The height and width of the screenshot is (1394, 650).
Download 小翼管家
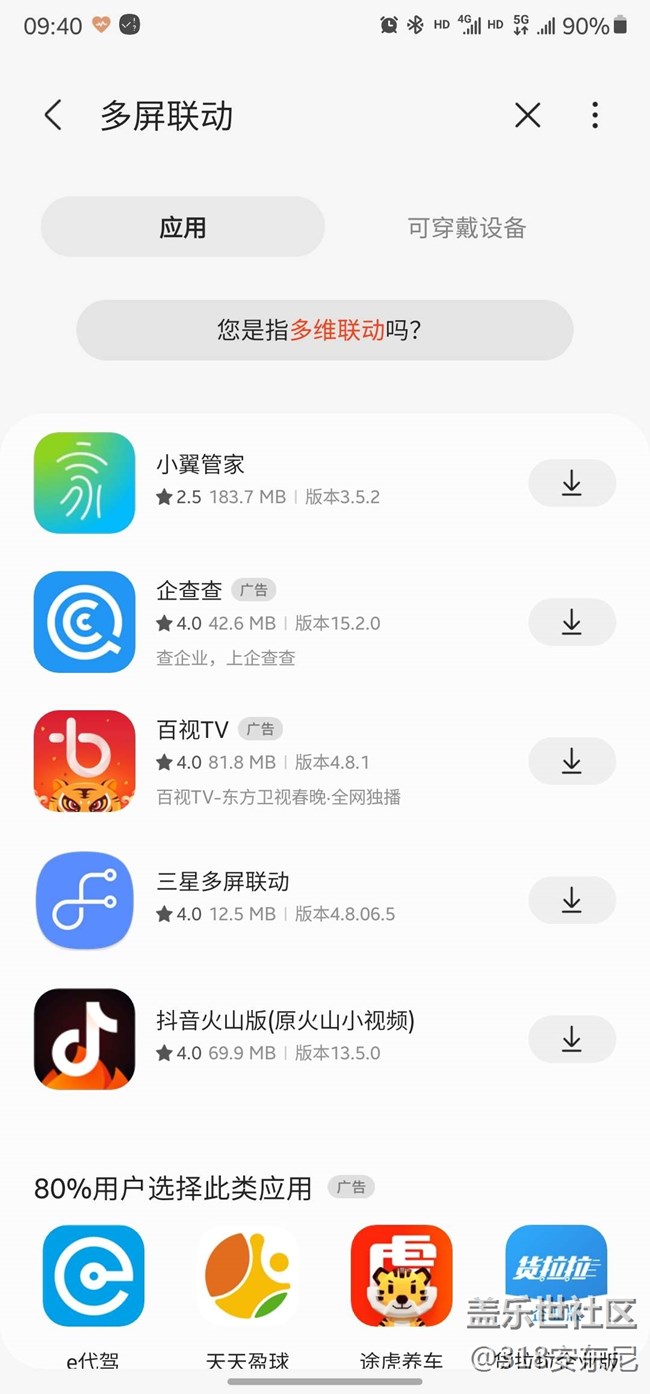click(x=571, y=484)
